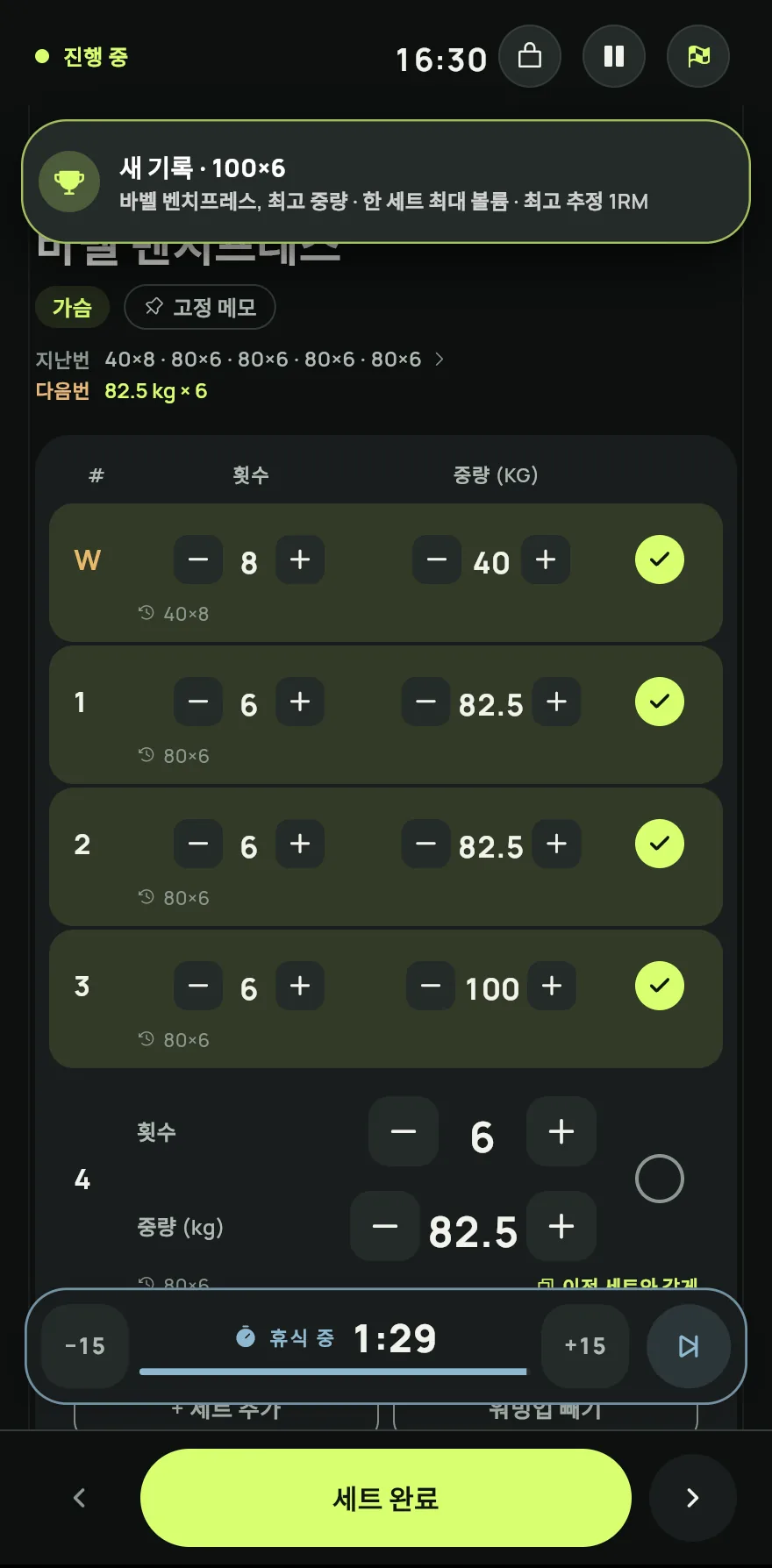Increase weight on set 1
772x1568 pixels.
point(556,702)
